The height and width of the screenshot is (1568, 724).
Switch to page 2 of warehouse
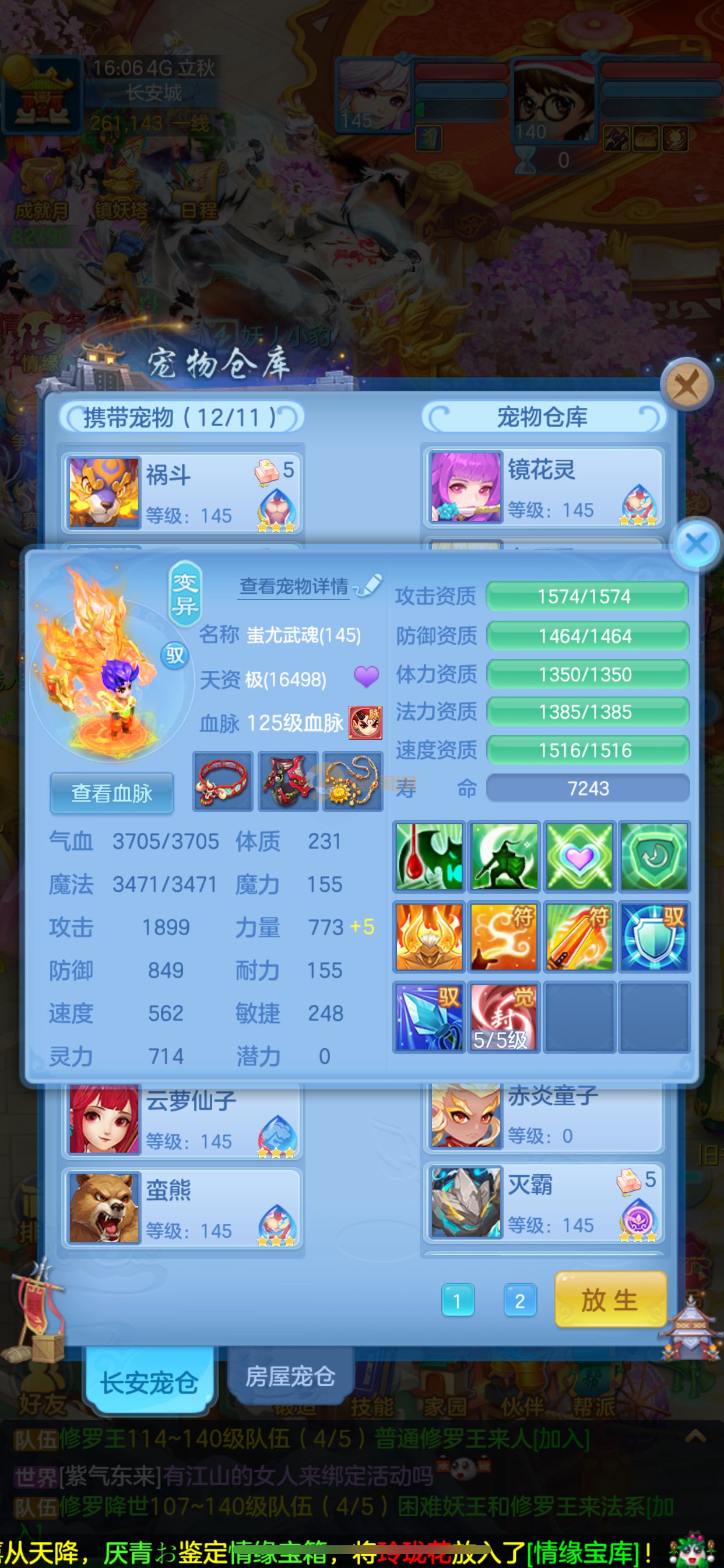click(519, 1301)
